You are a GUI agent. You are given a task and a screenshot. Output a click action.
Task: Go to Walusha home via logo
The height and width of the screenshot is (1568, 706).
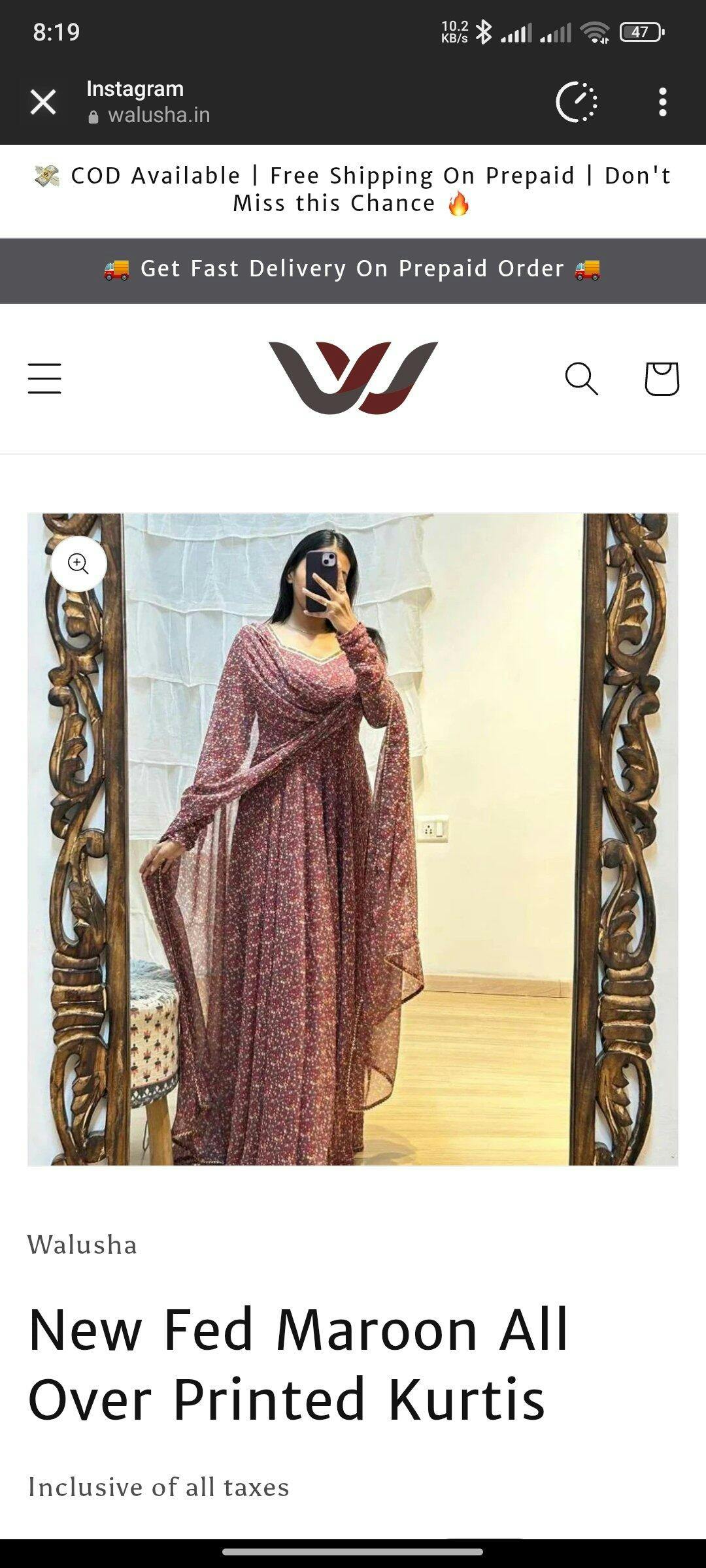point(353,378)
